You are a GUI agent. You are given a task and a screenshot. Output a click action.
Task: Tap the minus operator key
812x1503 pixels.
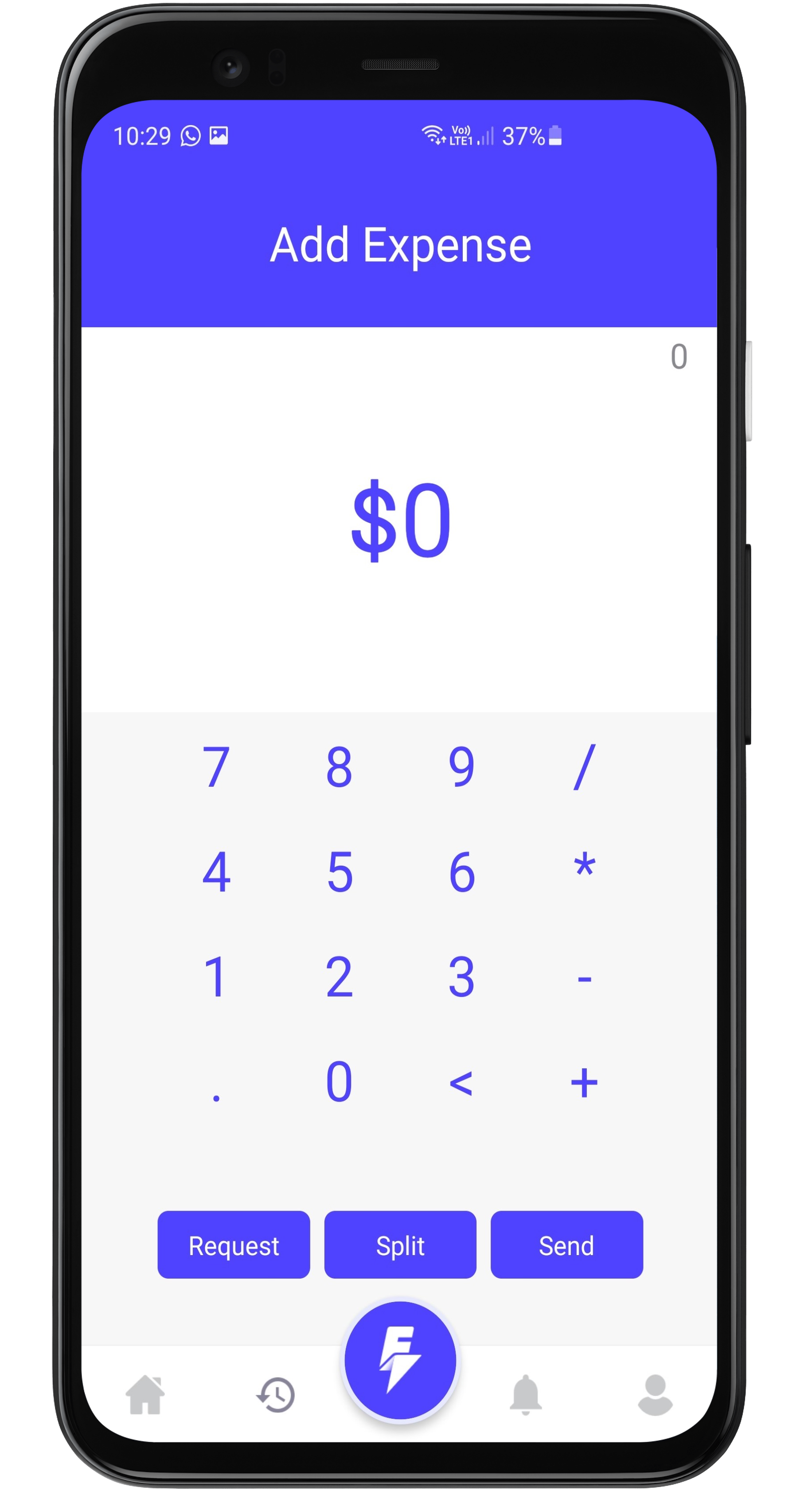pos(583,978)
